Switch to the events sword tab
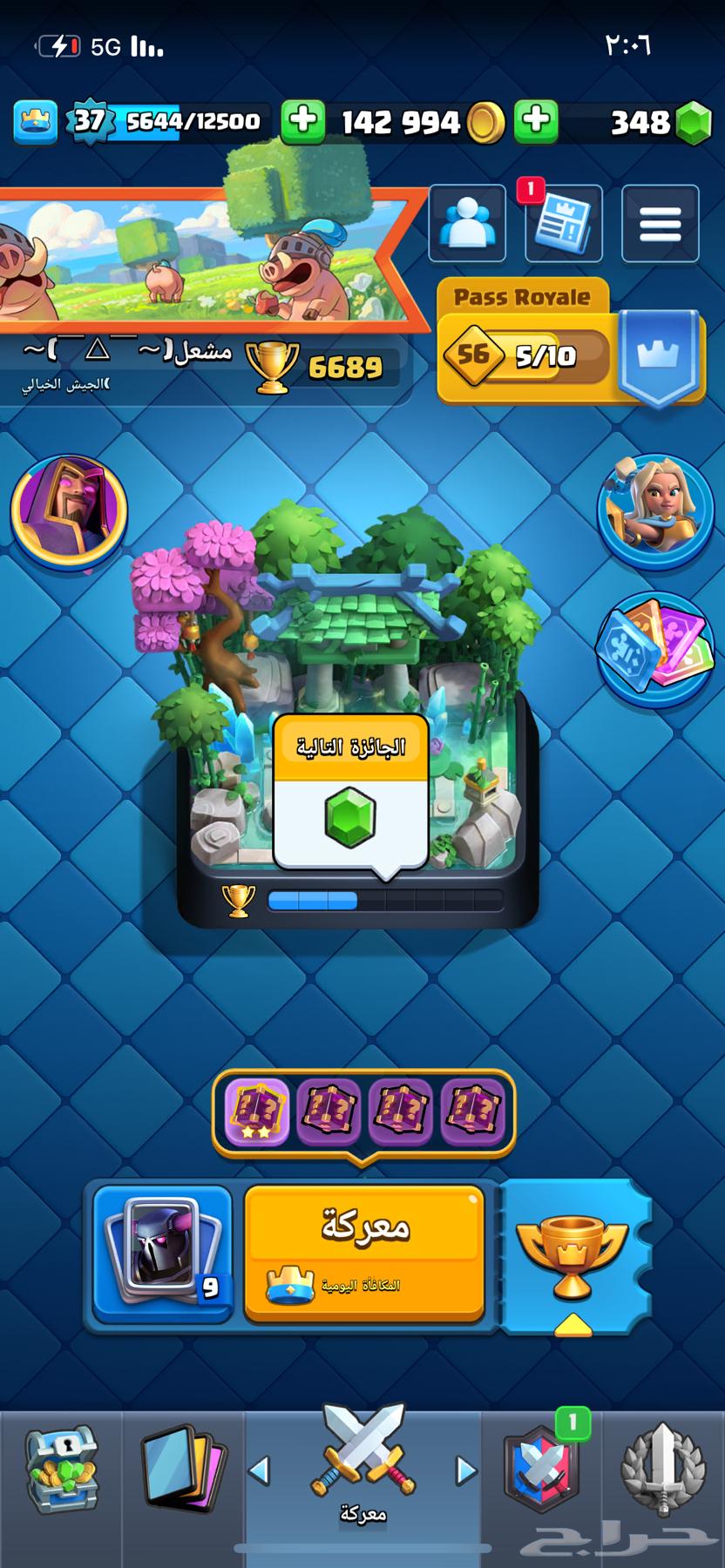725x1568 pixels. tap(662, 1472)
